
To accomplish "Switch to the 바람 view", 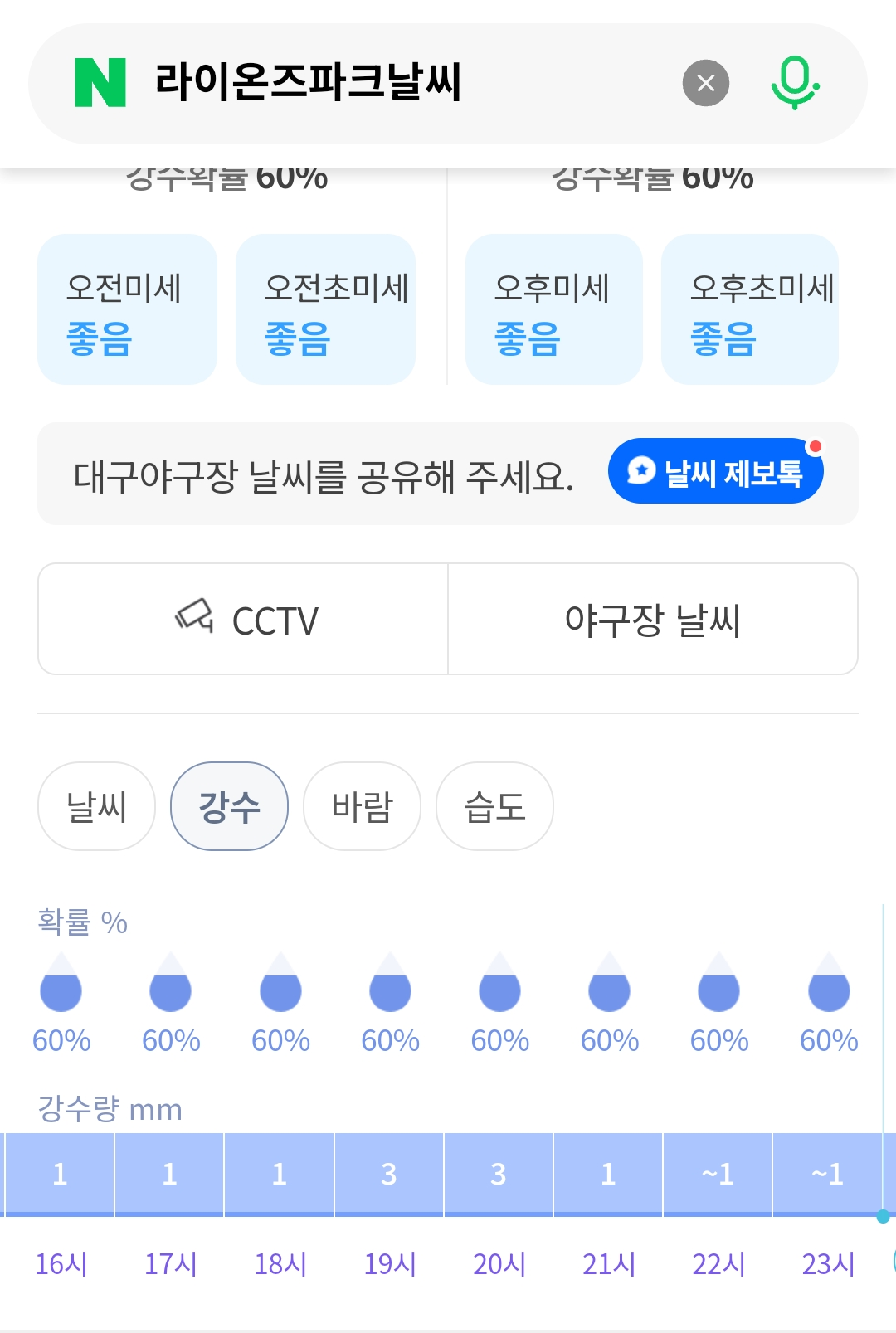I will pos(362,805).
